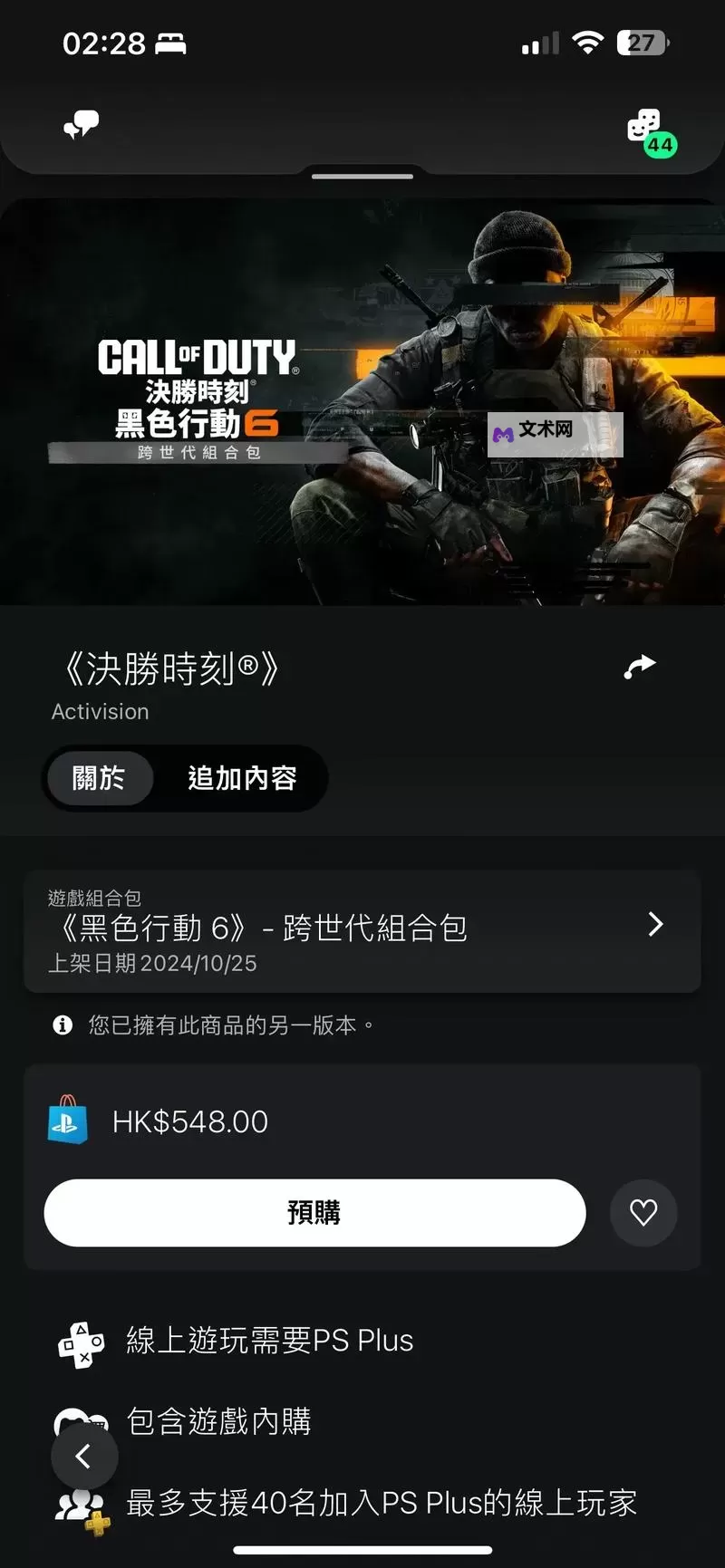The height and width of the screenshot is (1568, 725).
Task: Select the 關於 tab
Action: pos(99,778)
